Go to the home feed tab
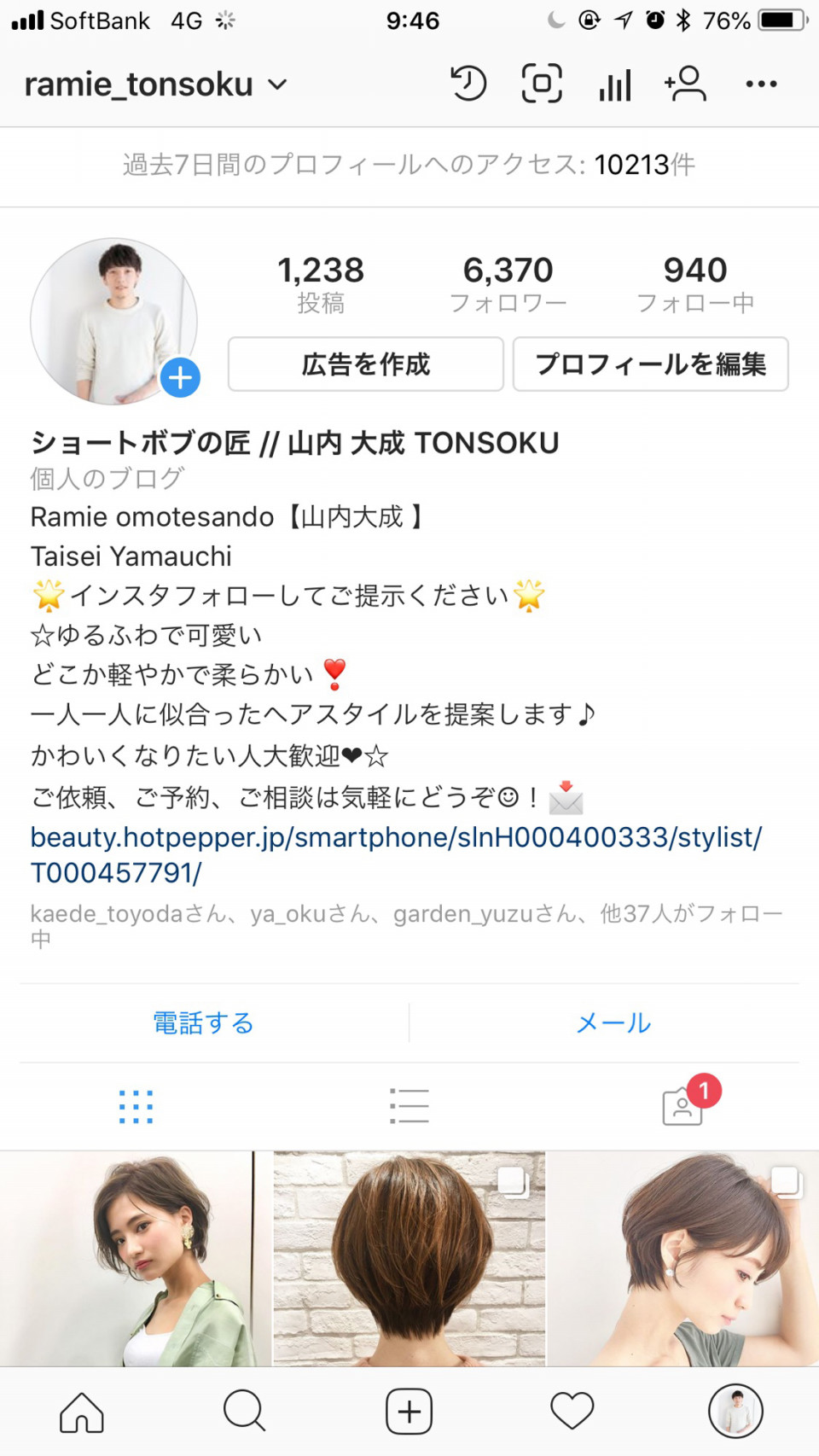 point(82,1412)
